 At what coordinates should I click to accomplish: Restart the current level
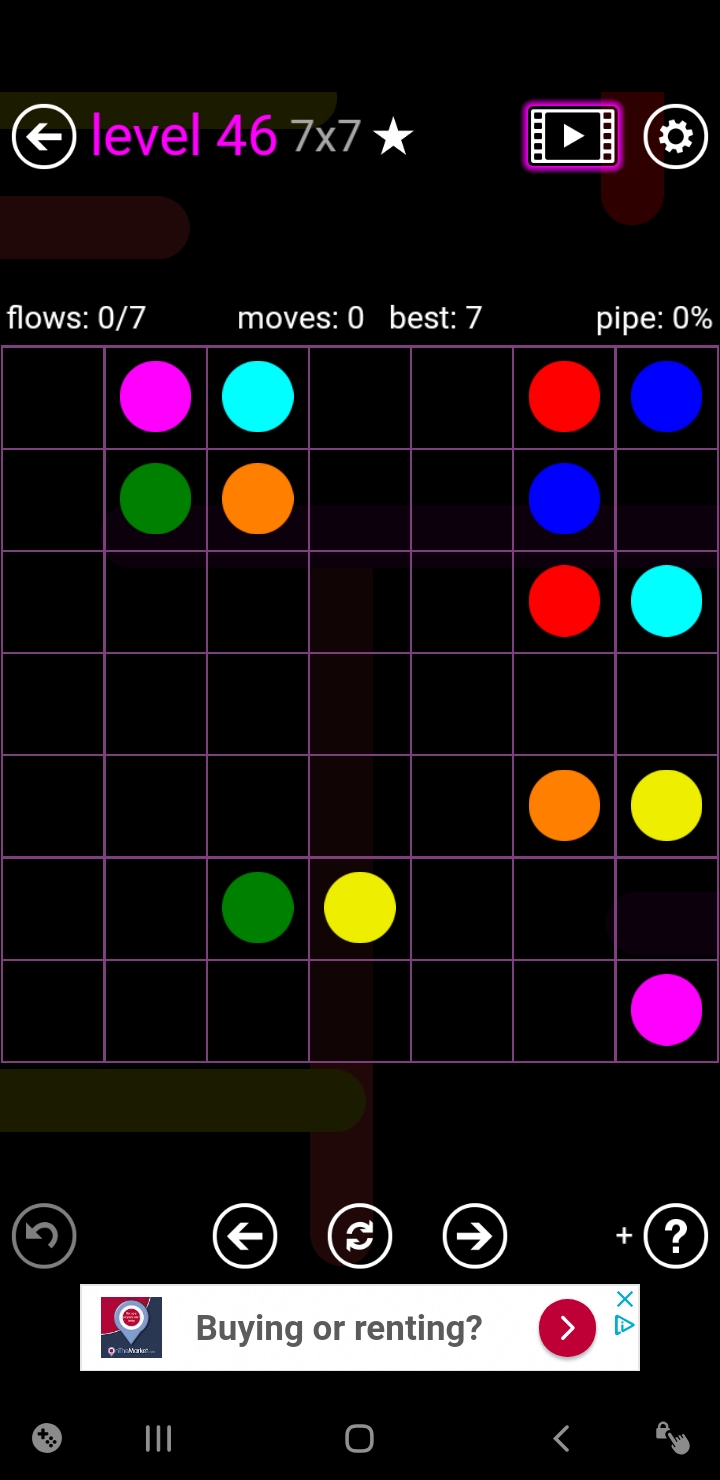[360, 1236]
